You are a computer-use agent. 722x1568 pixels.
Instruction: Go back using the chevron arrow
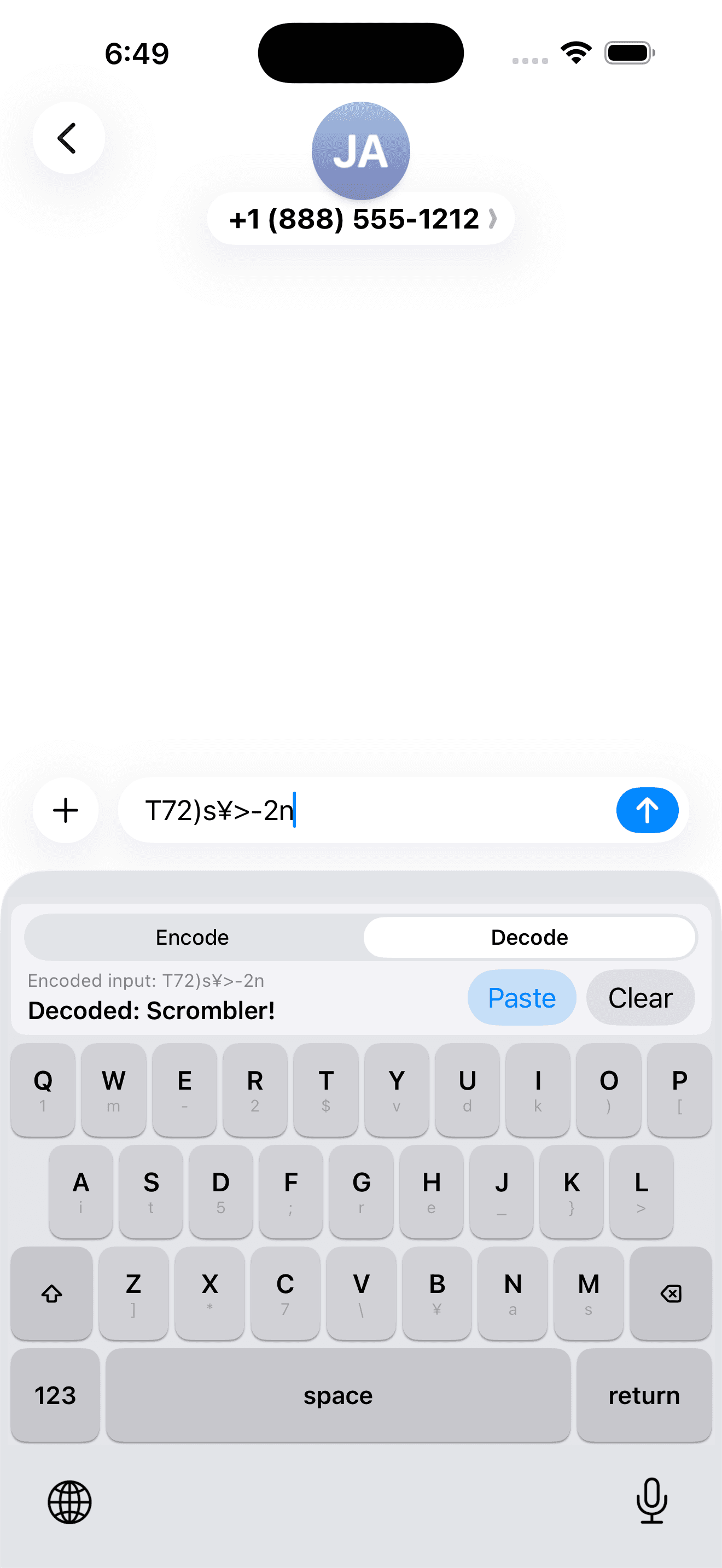[68, 138]
